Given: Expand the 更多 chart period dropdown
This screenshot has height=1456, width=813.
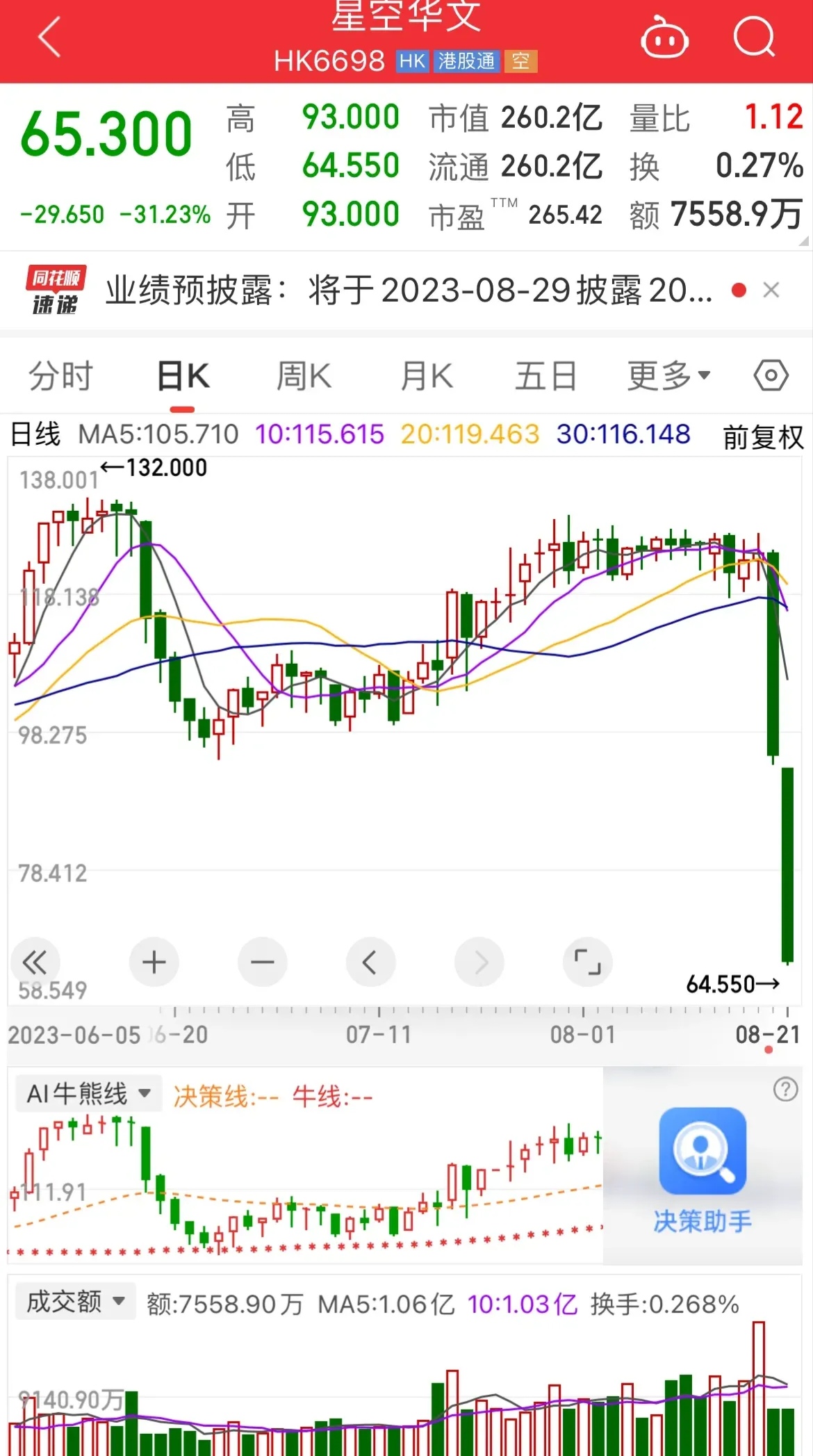Looking at the screenshot, I should pos(668,376).
